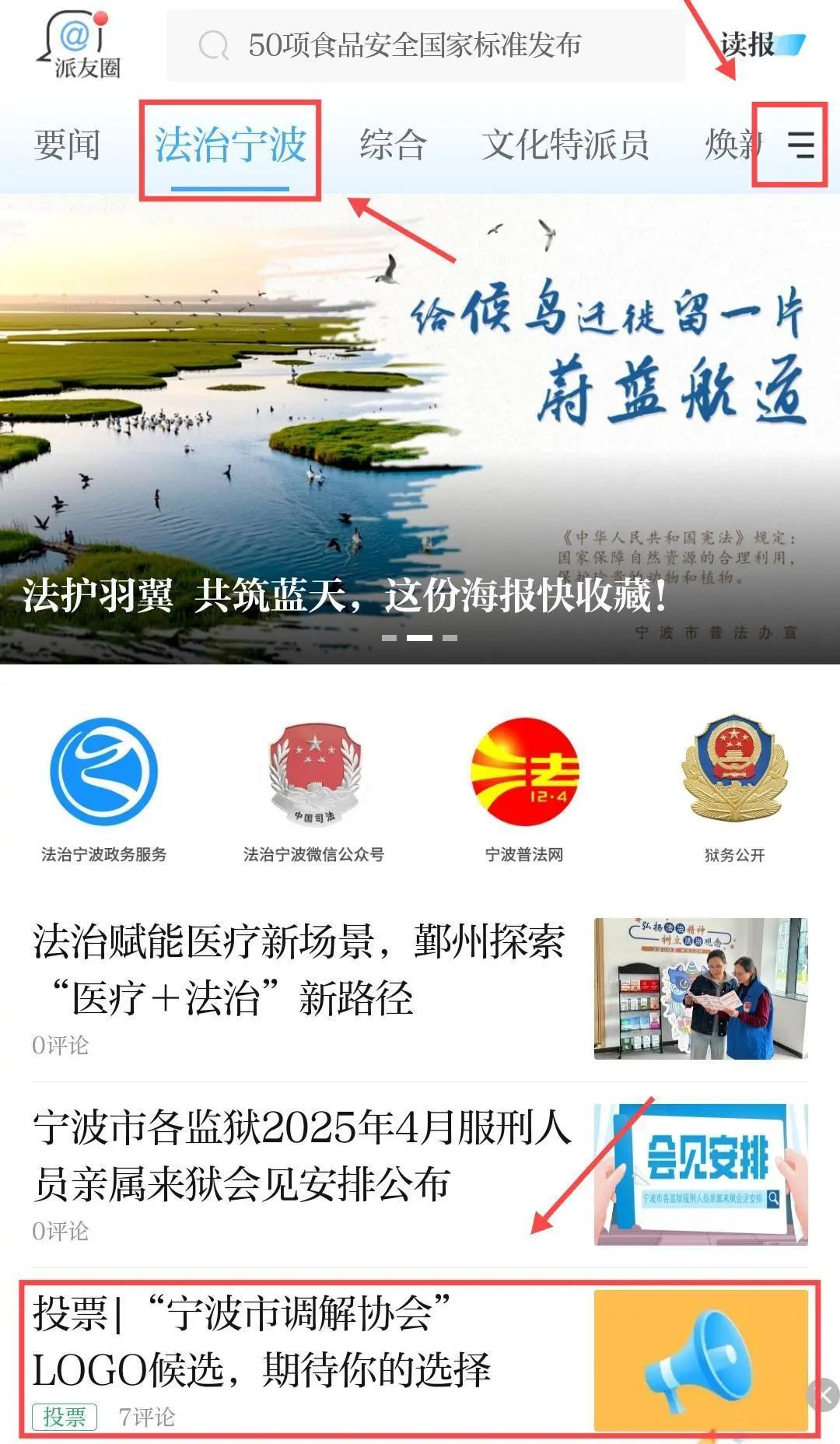Tap the search box about 食品安全国家标准
The height and width of the screenshot is (1444, 840).
[425, 45]
